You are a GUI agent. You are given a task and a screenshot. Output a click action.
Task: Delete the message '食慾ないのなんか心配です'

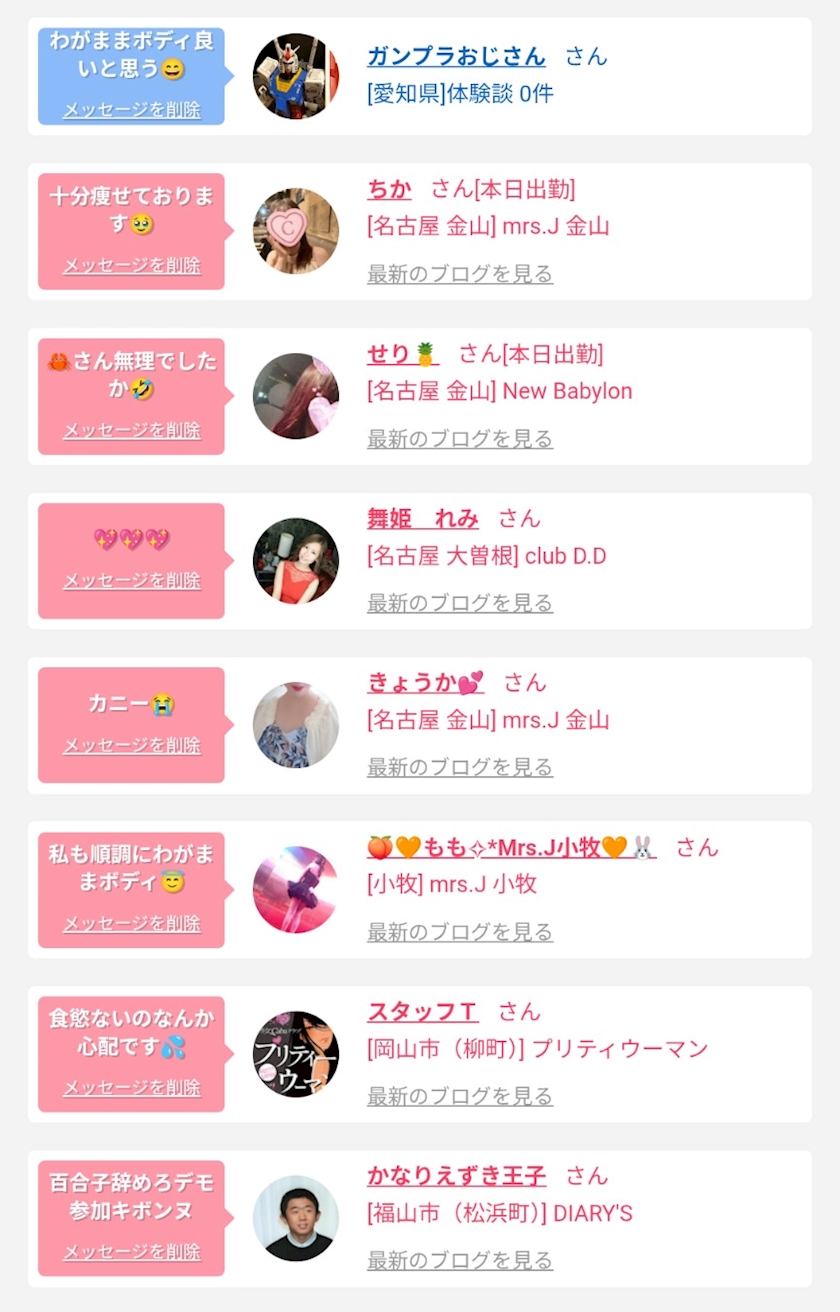click(132, 1088)
